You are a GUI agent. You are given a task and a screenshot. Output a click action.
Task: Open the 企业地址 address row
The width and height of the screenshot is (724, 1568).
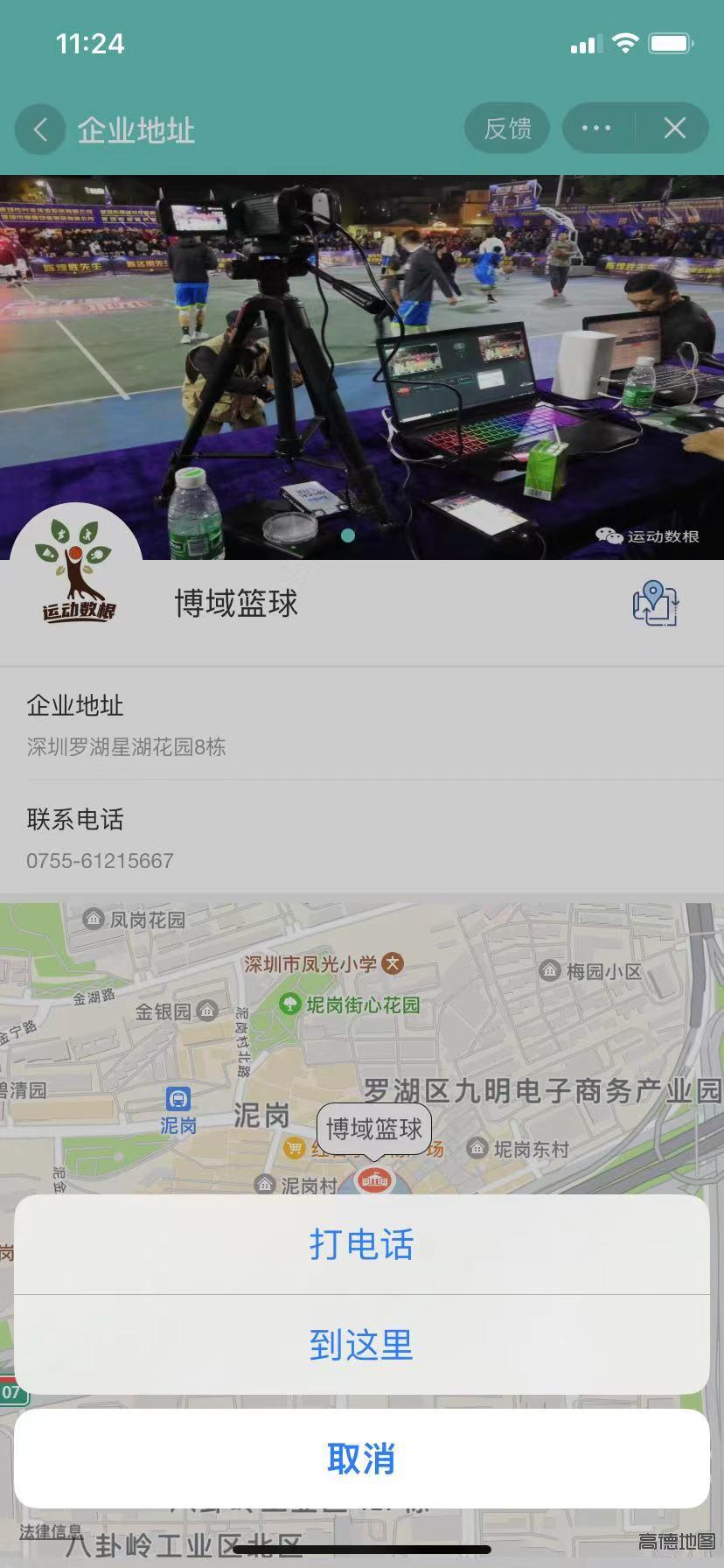pyautogui.click(x=361, y=724)
